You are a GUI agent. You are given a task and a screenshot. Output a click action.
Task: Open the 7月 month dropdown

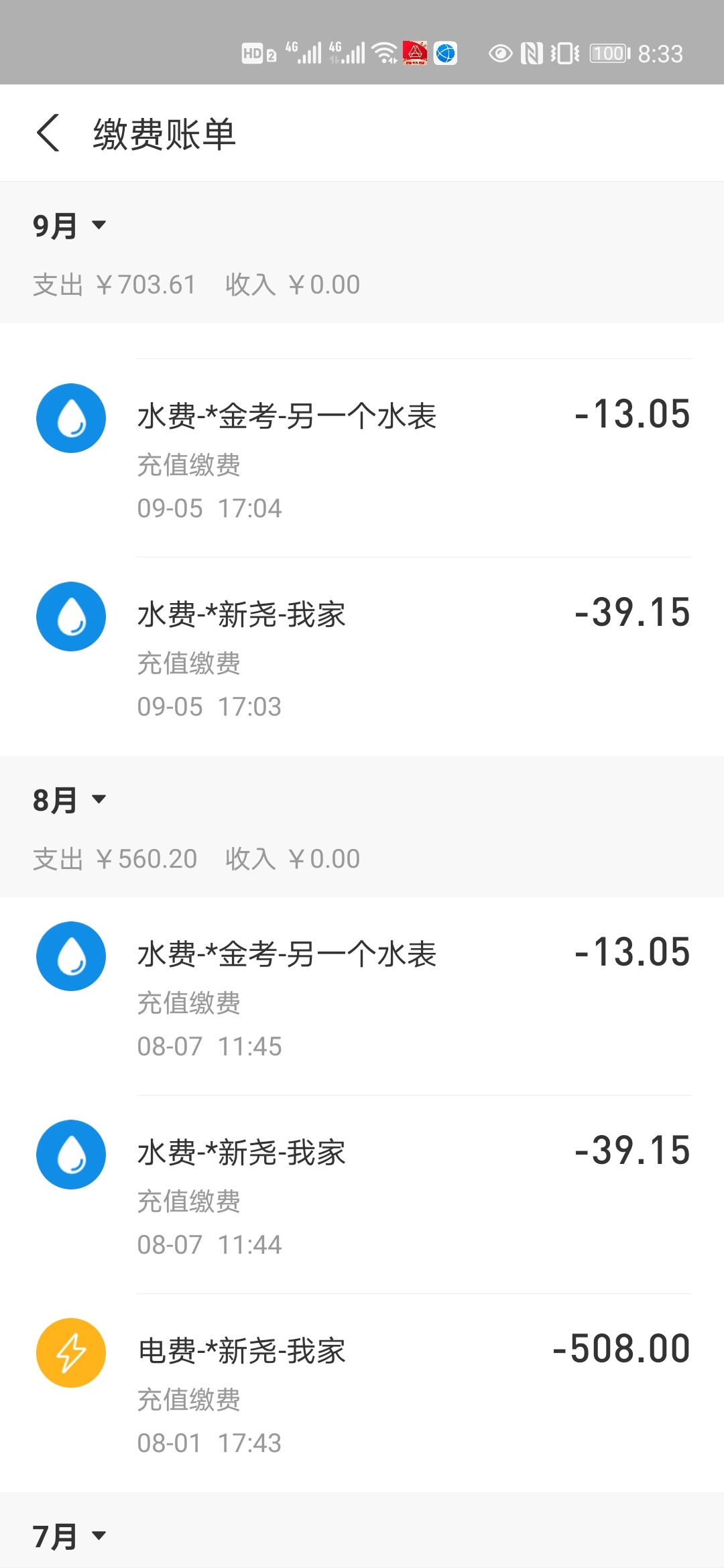(70, 1536)
